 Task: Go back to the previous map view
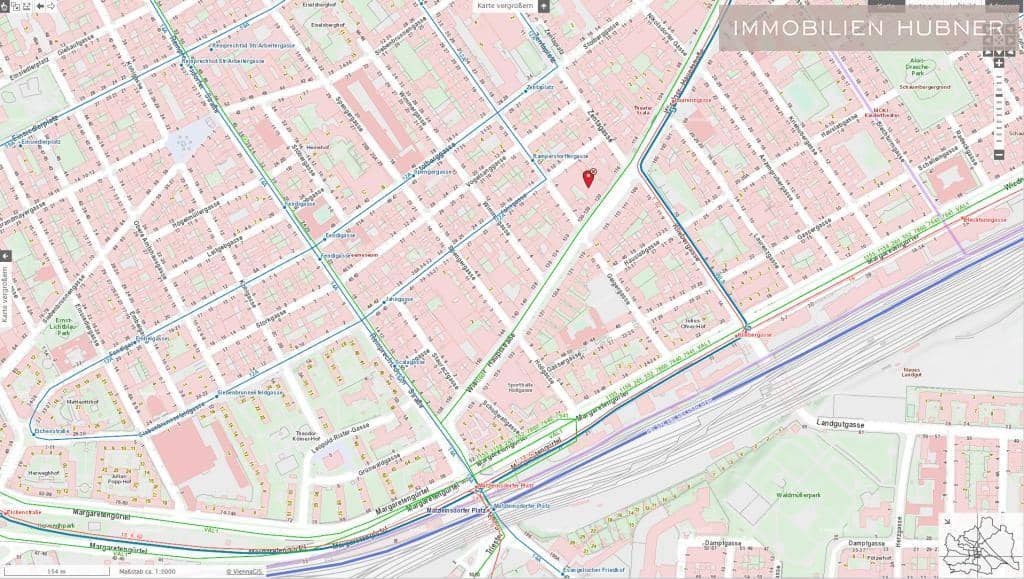pos(40,6)
